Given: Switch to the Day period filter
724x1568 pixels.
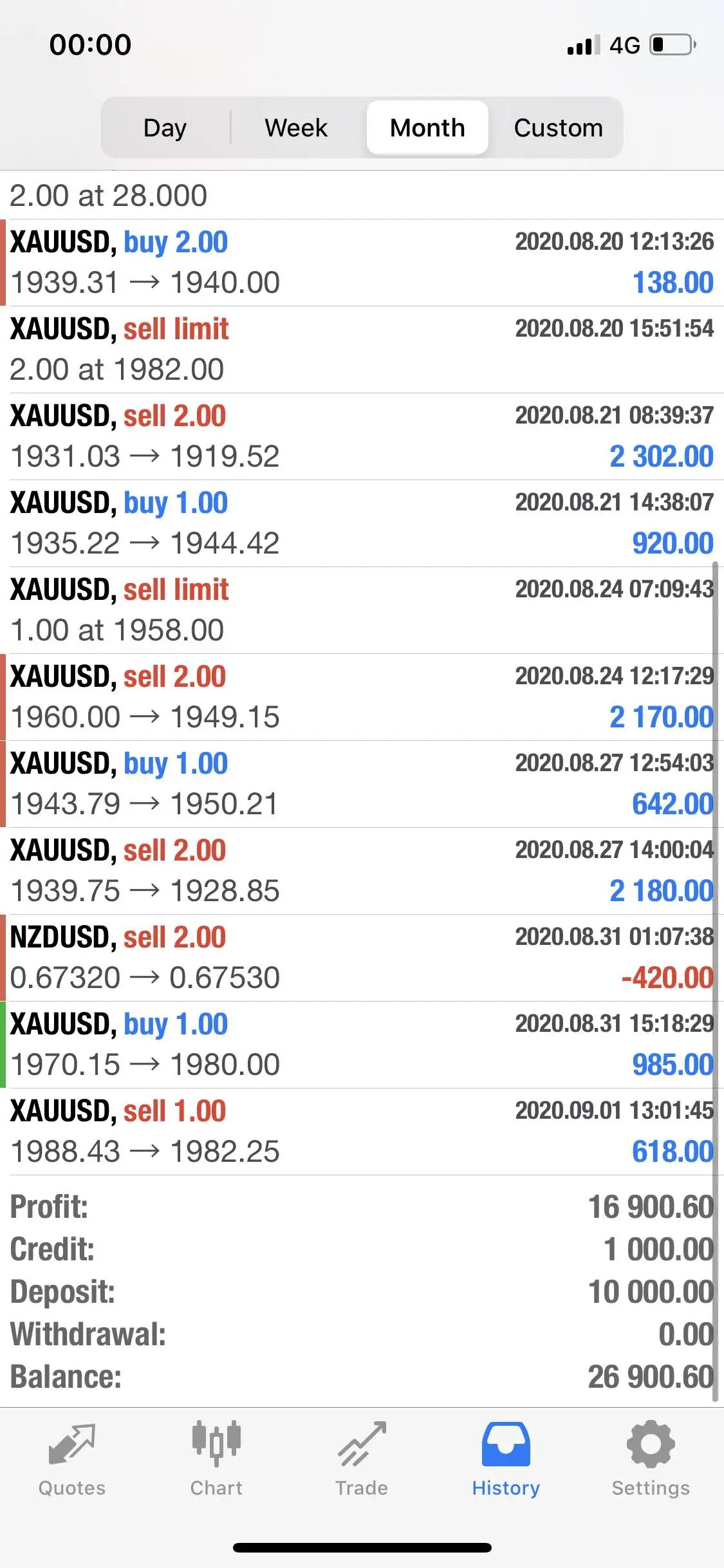Looking at the screenshot, I should [x=165, y=127].
